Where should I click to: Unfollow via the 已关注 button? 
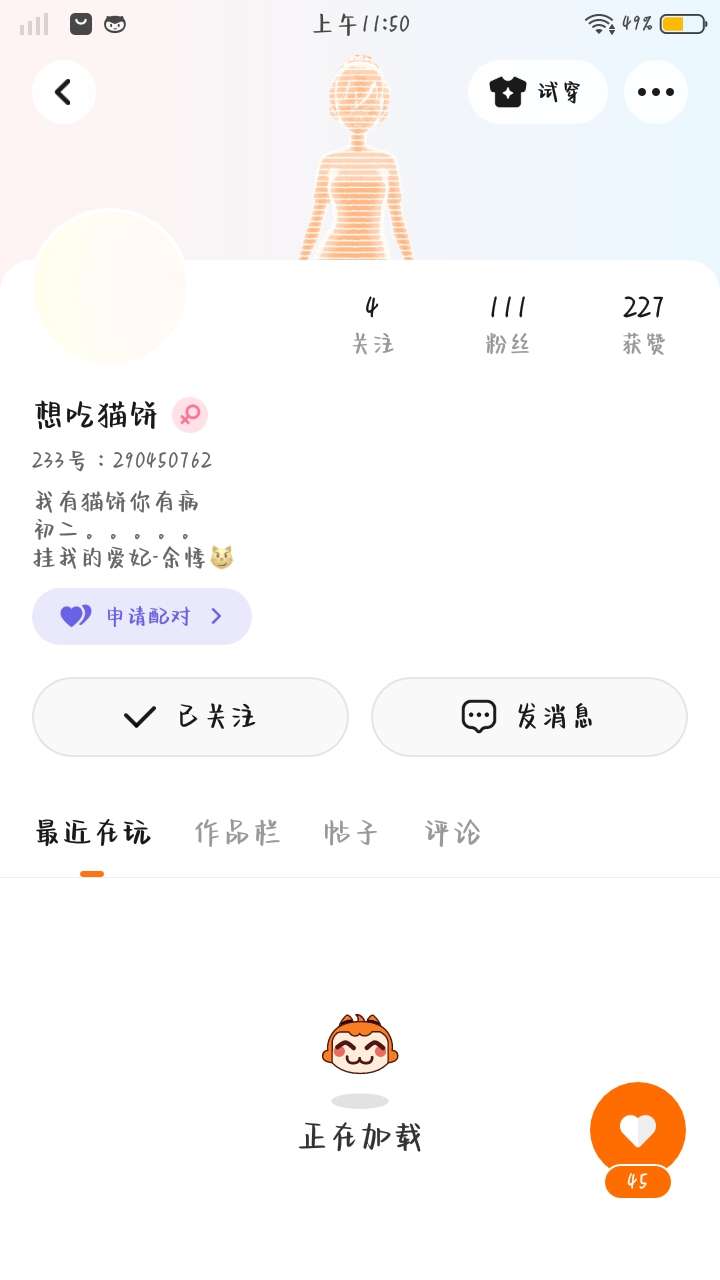click(x=190, y=716)
